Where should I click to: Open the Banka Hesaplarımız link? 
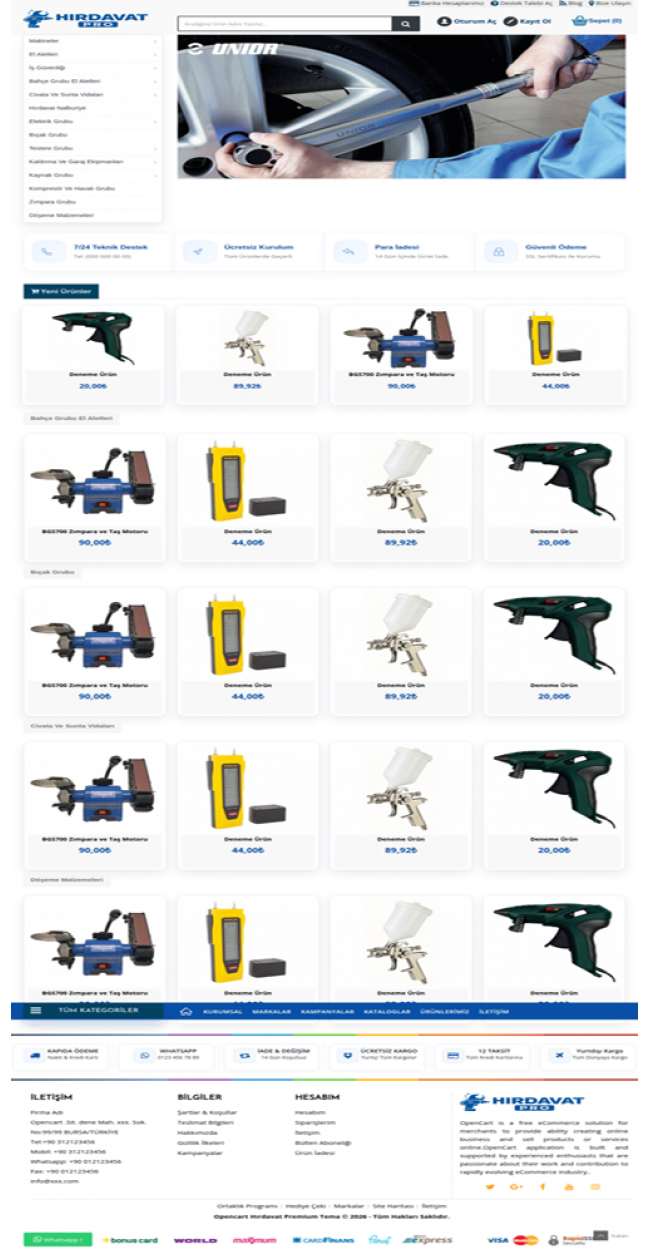[439, 4]
